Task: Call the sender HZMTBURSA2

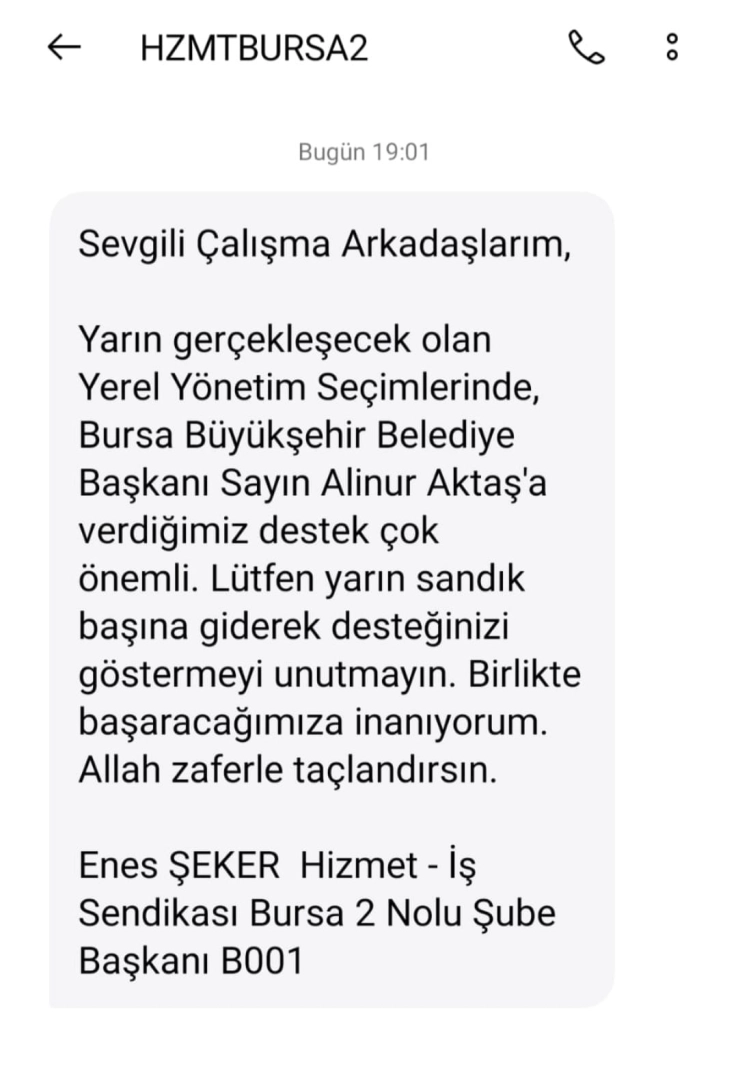Action: [x=586, y=47]
